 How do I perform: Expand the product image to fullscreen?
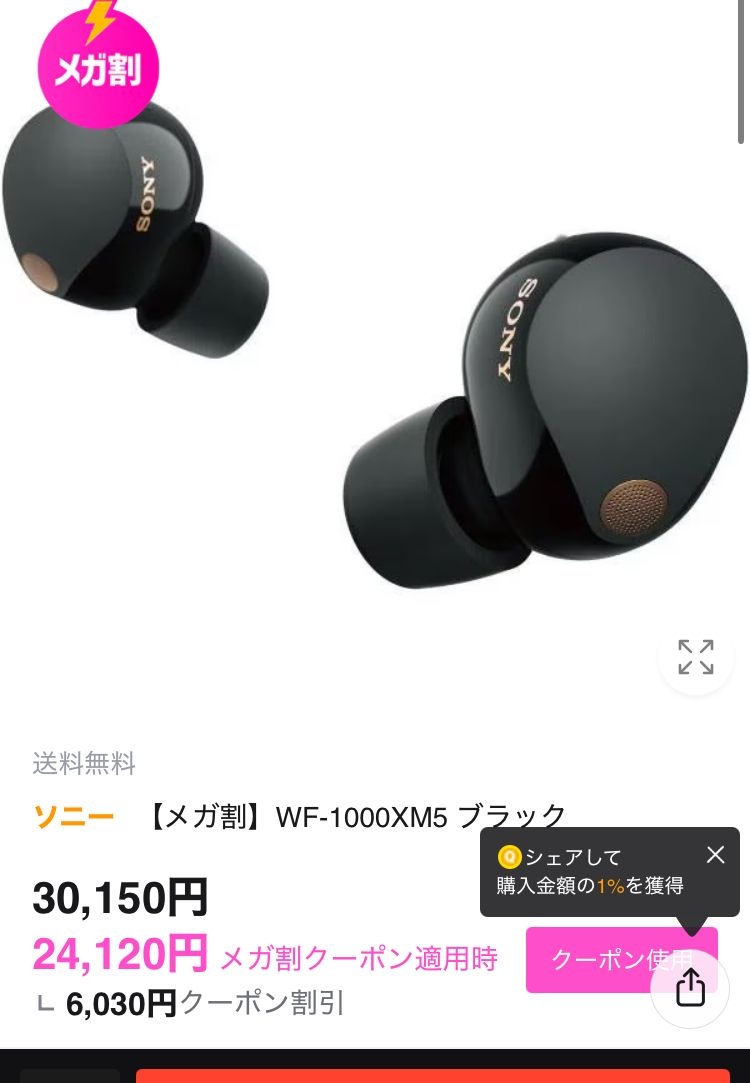click(696, 657)
